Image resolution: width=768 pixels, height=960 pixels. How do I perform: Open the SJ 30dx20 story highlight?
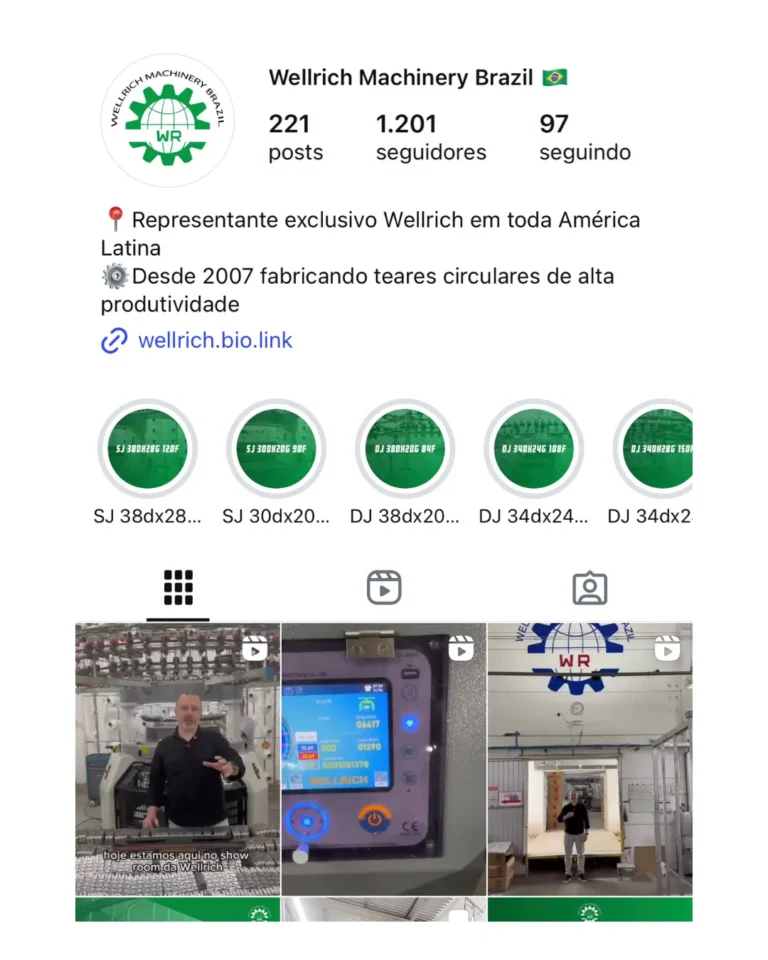click(x=276, y=449)
